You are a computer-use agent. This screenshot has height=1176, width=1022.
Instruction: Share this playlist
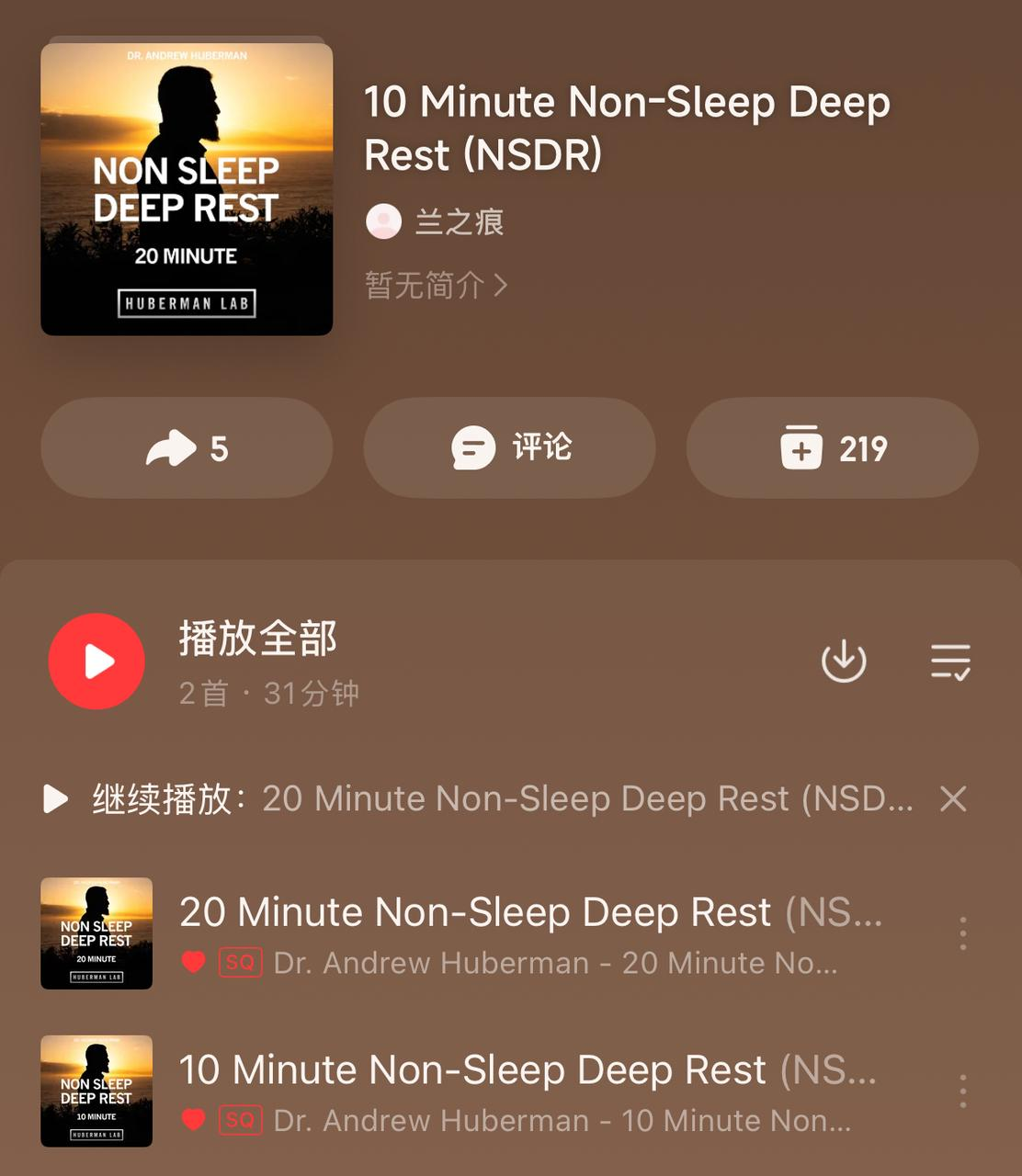(187, 448)
